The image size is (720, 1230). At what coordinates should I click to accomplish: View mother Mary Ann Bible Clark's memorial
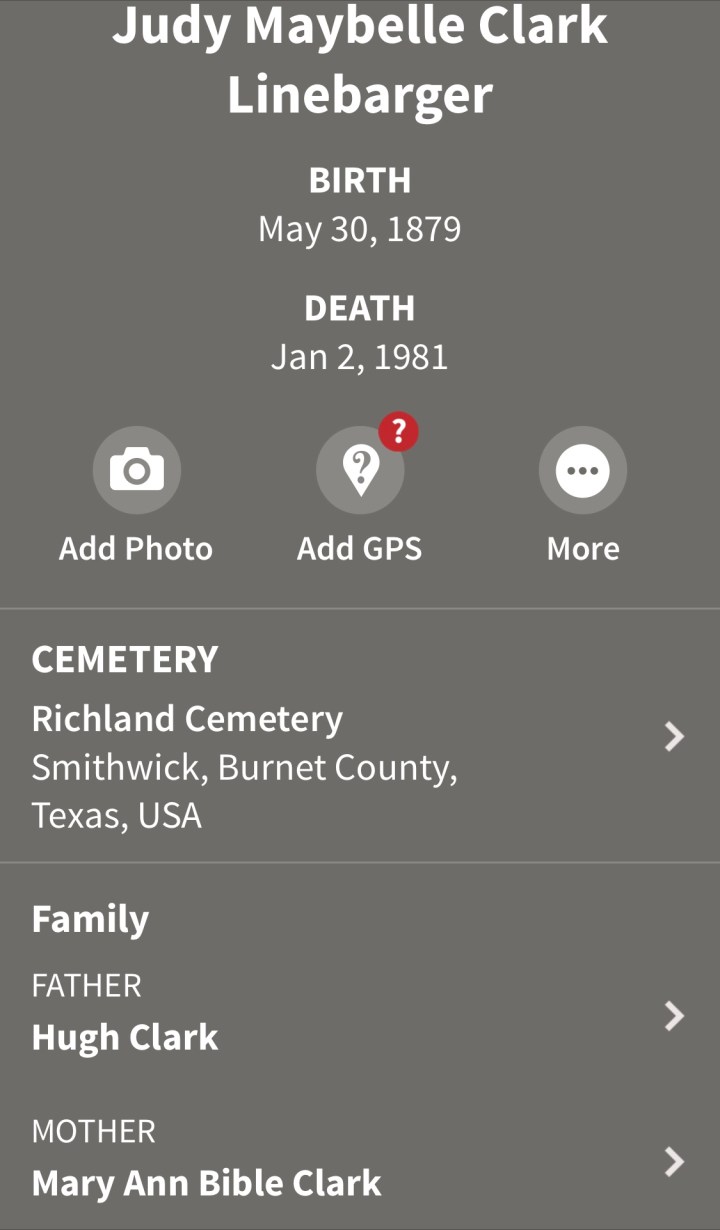[x=360, y=1162]
